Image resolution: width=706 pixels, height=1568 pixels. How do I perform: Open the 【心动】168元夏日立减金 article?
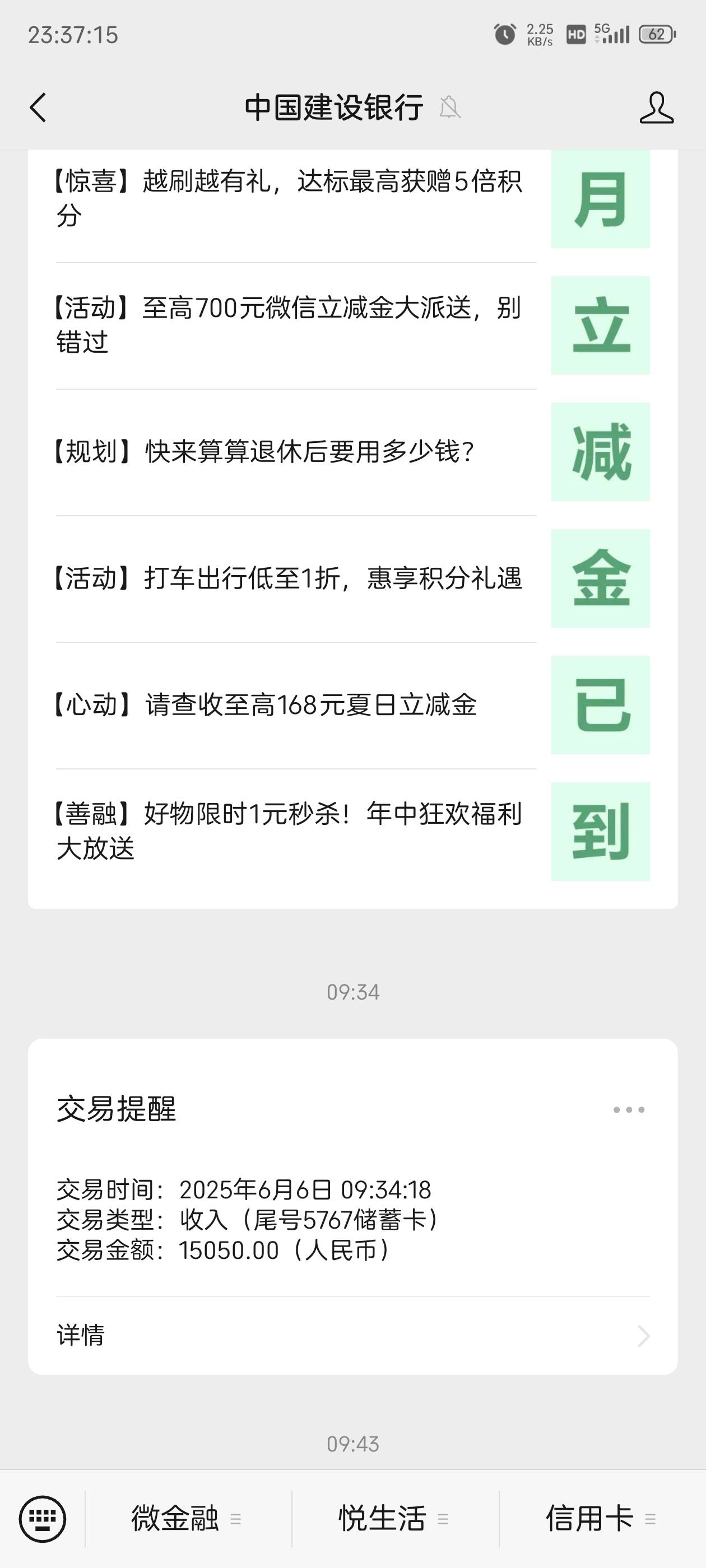(x=352, y=705)
